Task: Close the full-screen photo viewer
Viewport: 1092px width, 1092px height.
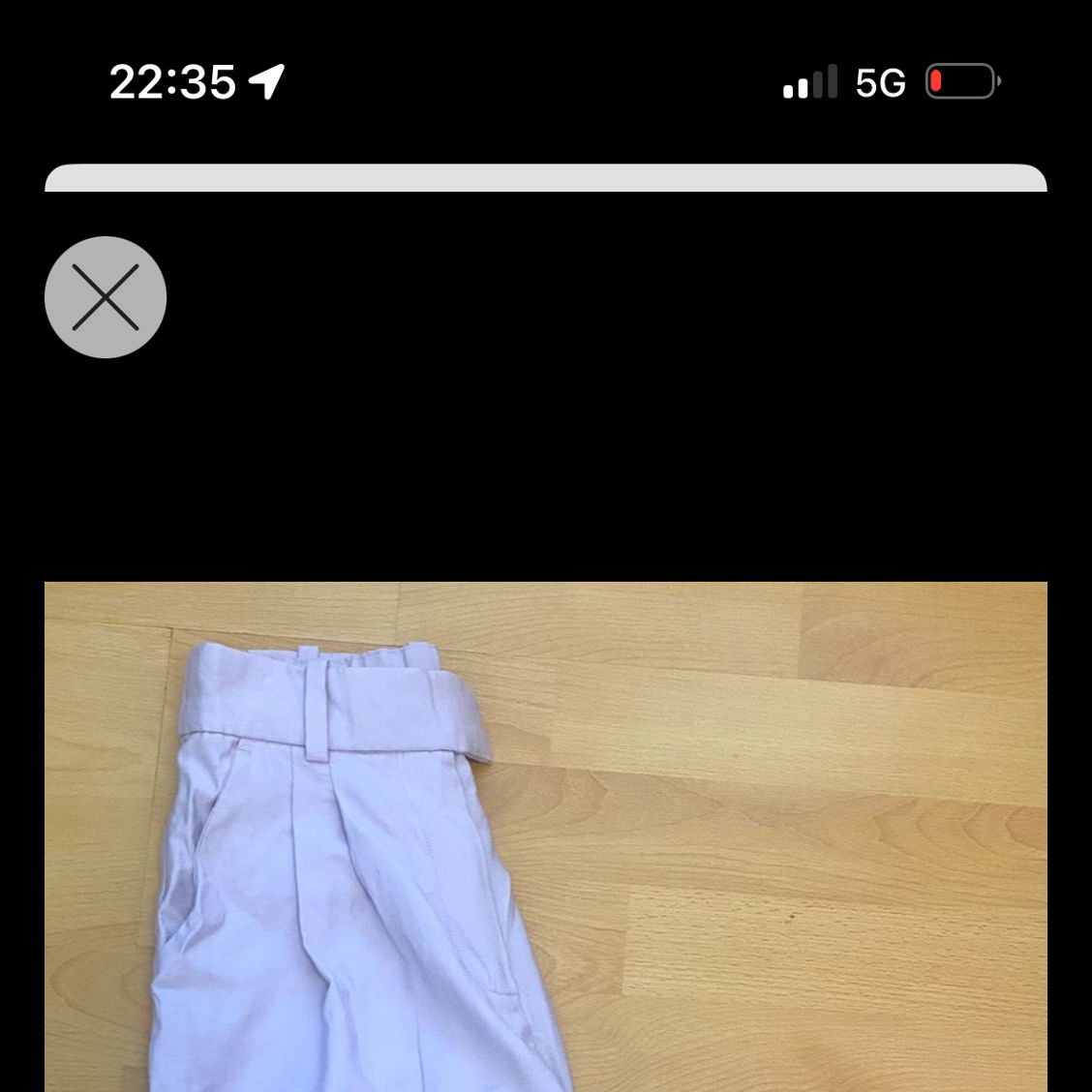Action: point(106,297)
